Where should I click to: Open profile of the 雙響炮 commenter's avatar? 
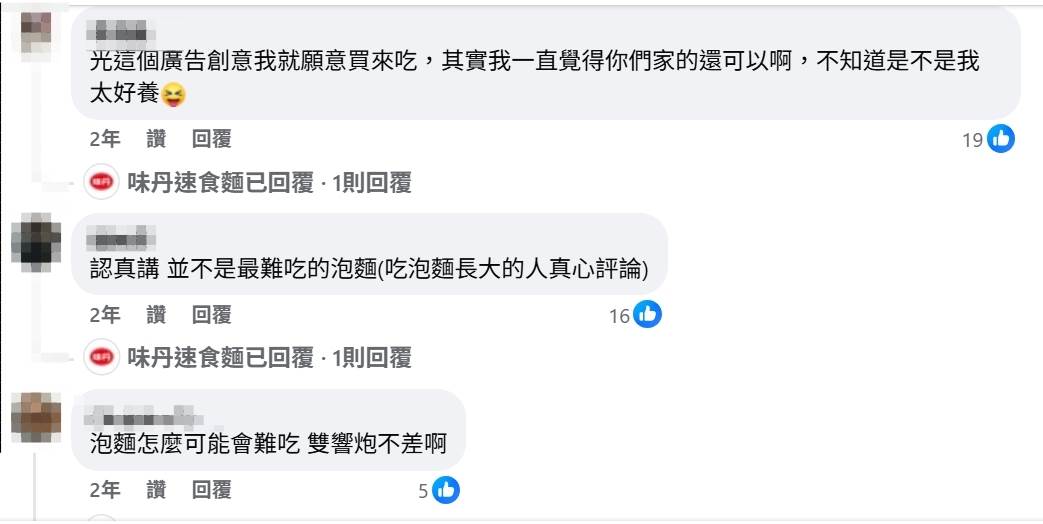[x=36, y=417]
